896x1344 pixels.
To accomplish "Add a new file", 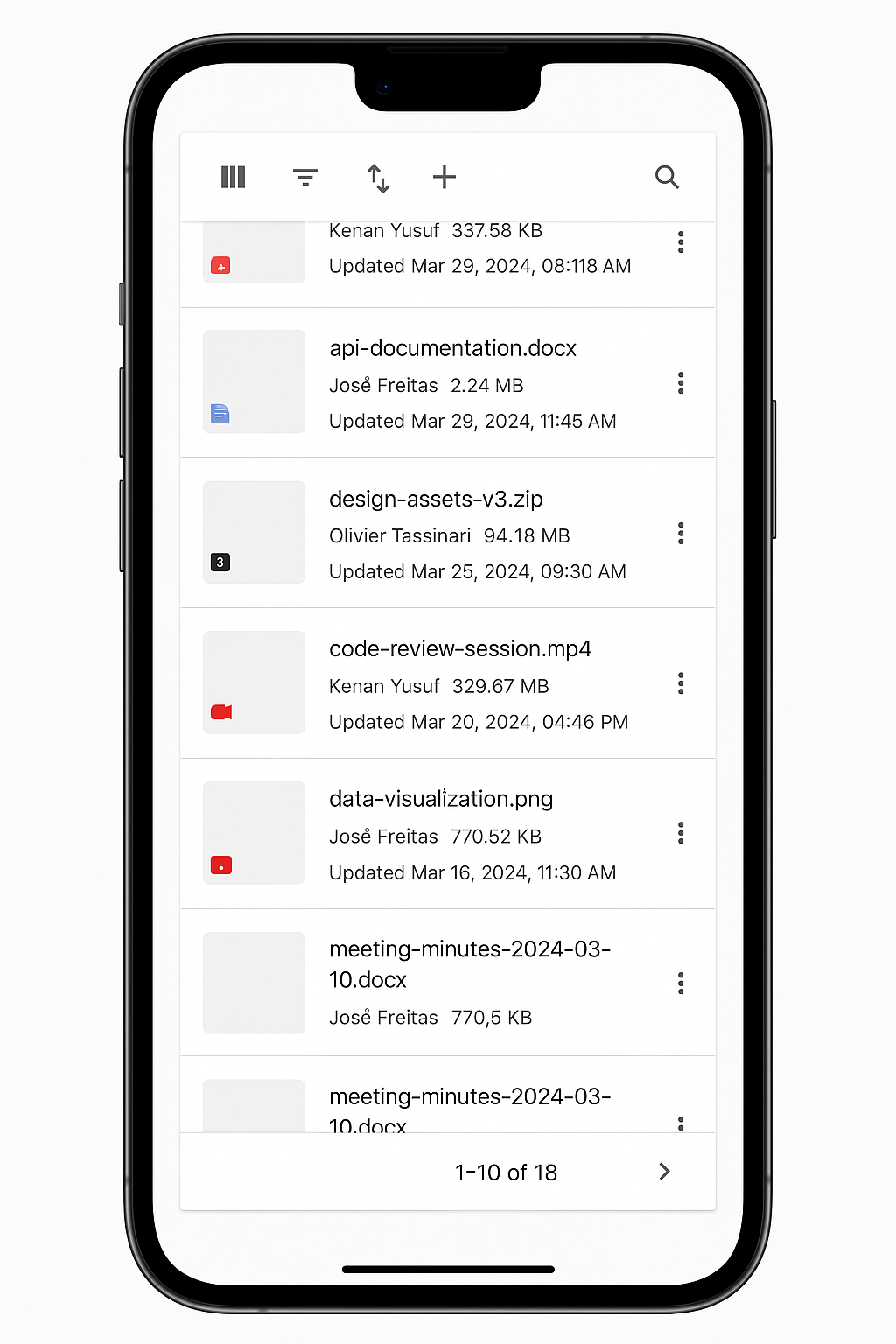I will (444, 178).
